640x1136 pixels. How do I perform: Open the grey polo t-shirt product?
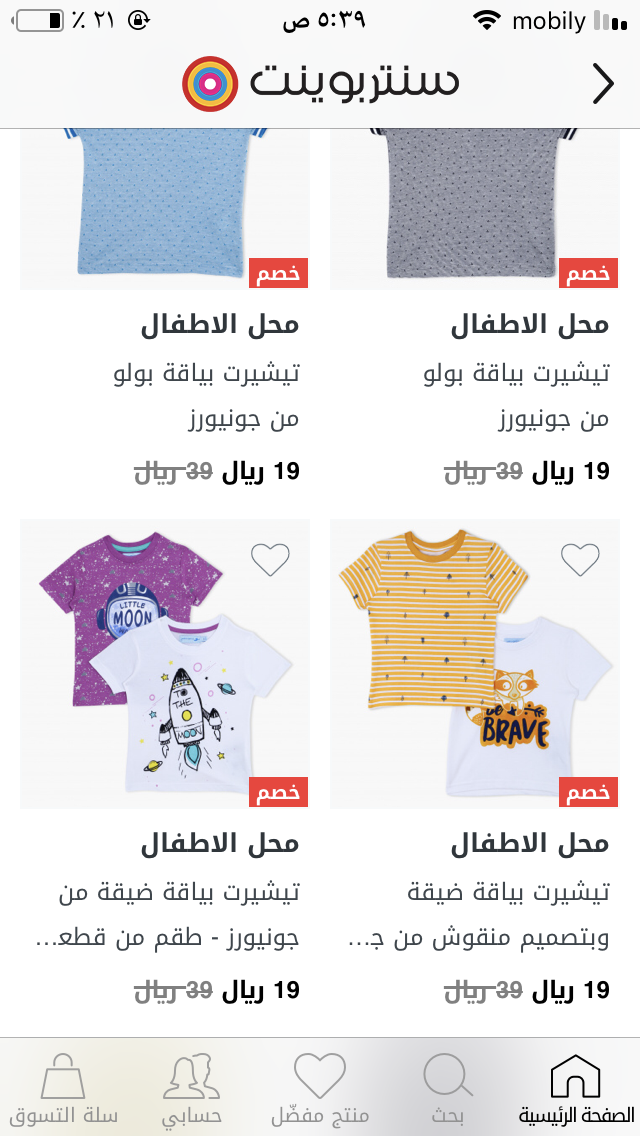point(475,210)
